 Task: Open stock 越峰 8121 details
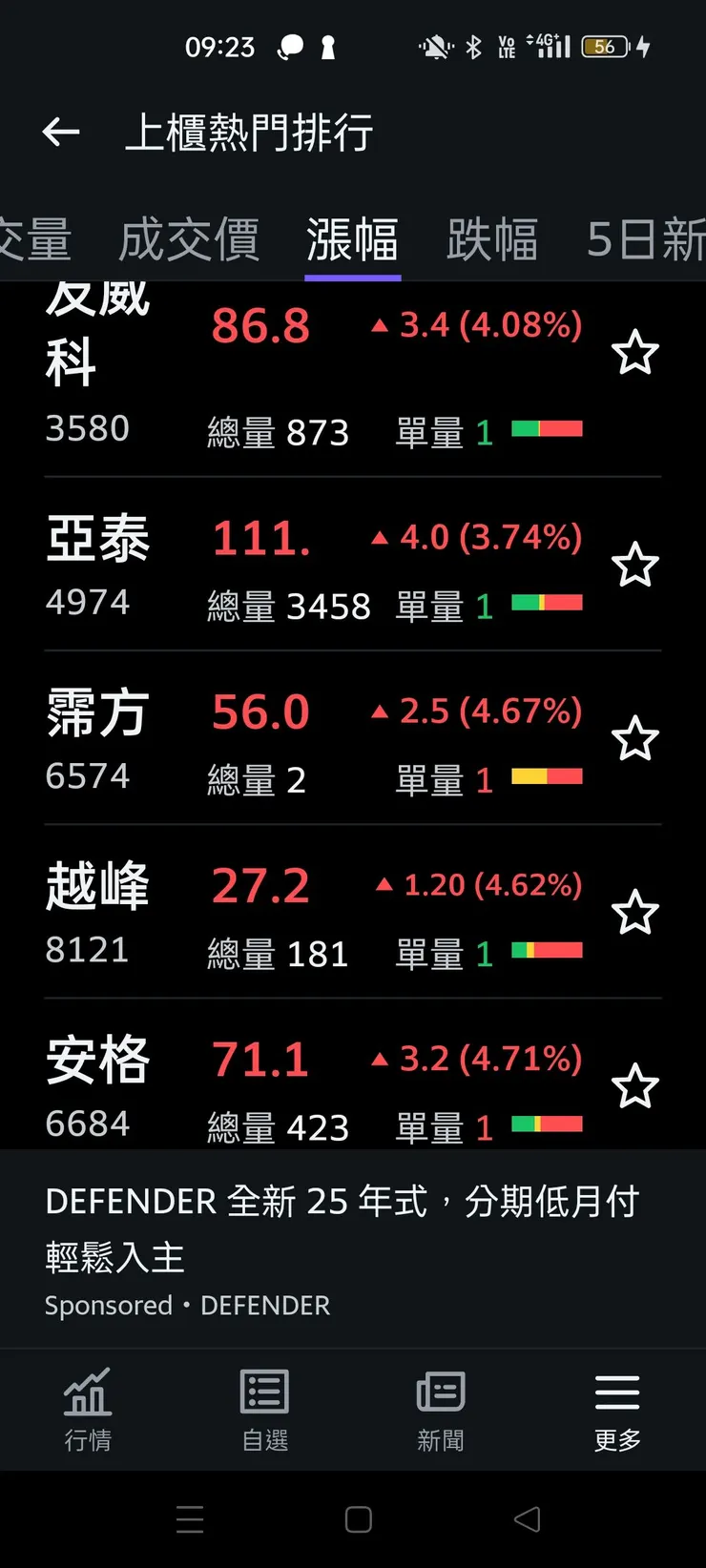[286, 913]
